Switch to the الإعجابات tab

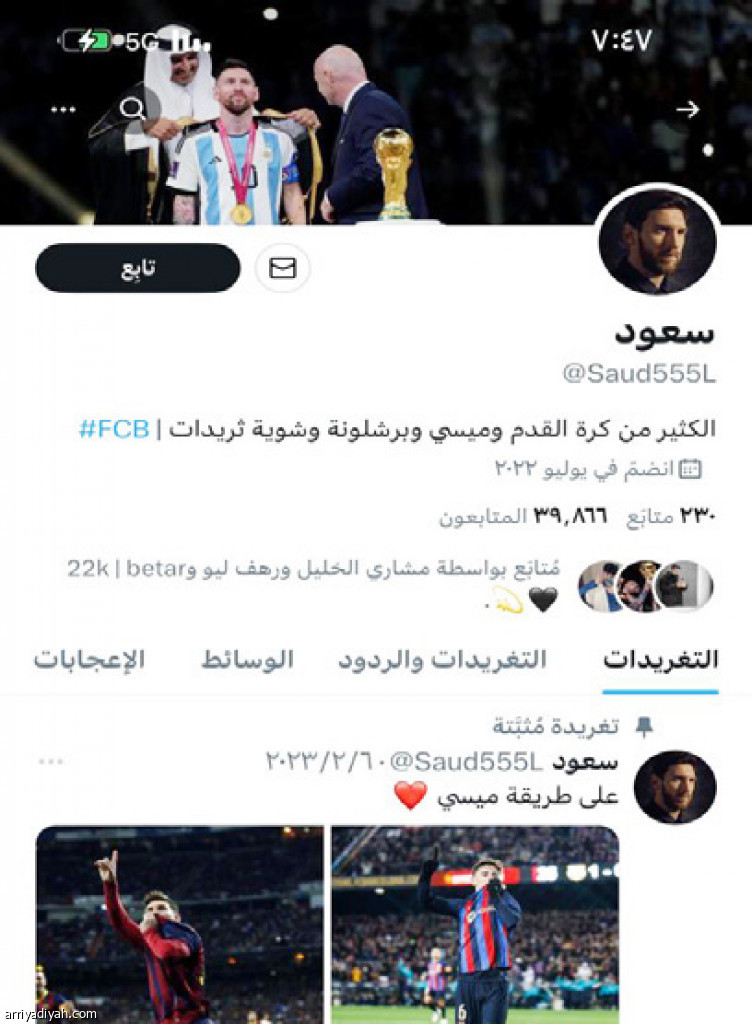coord(89,660)
